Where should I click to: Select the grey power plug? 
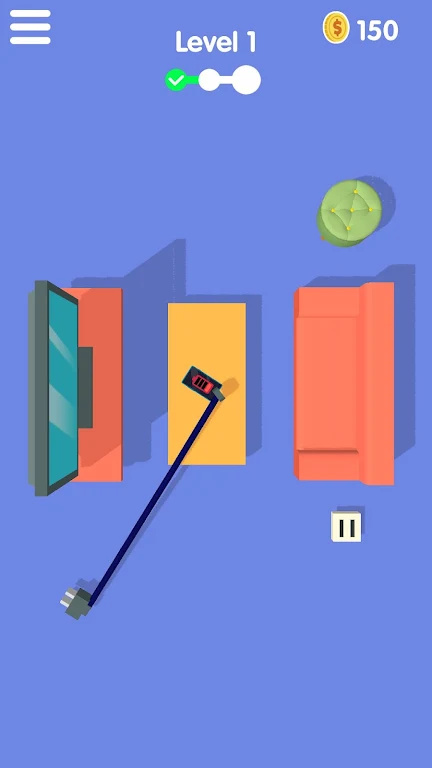coord(76,602)
